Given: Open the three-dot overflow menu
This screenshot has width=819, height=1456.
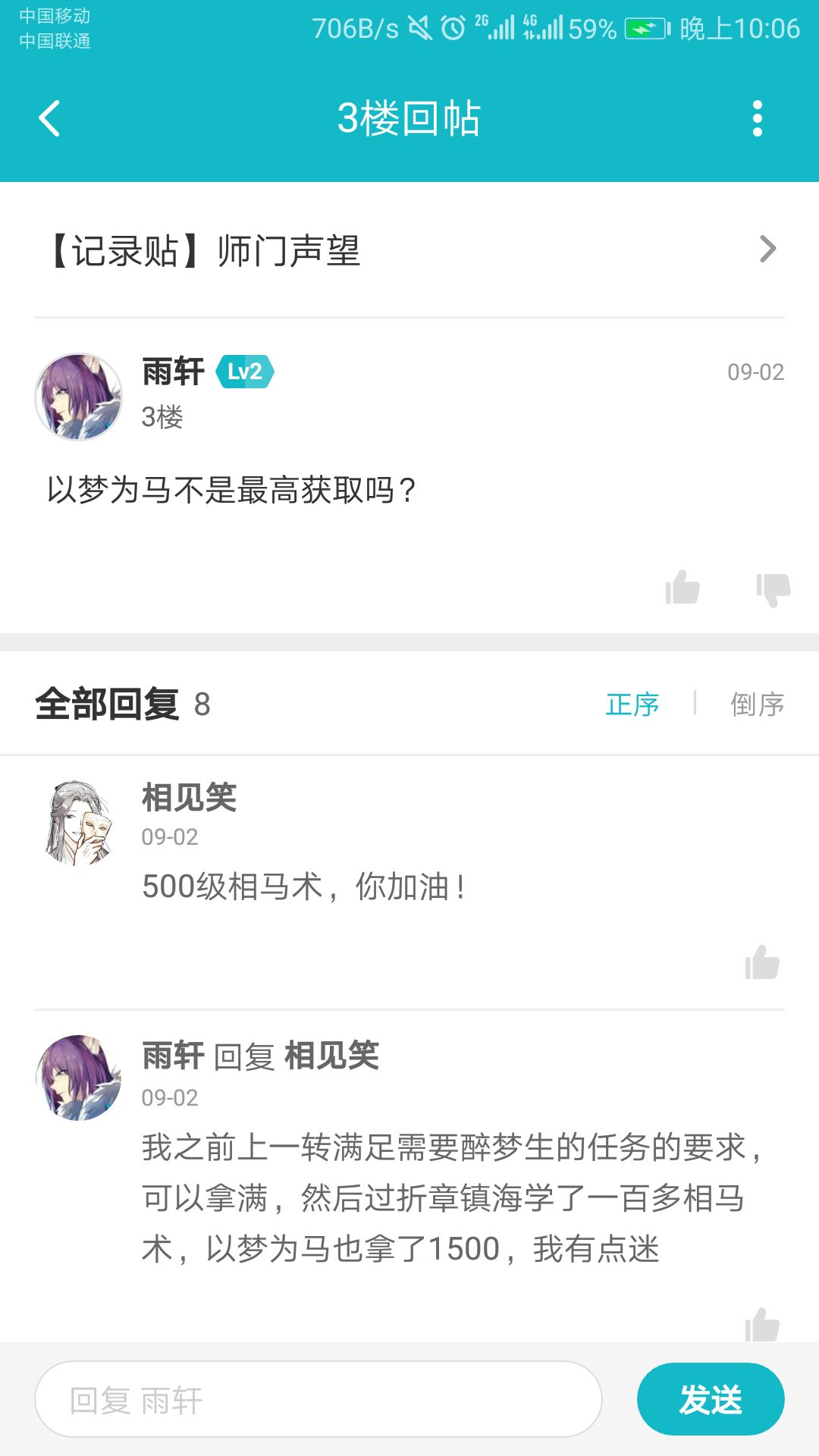Looking at the screenshot, I should [x=756, y=118].
